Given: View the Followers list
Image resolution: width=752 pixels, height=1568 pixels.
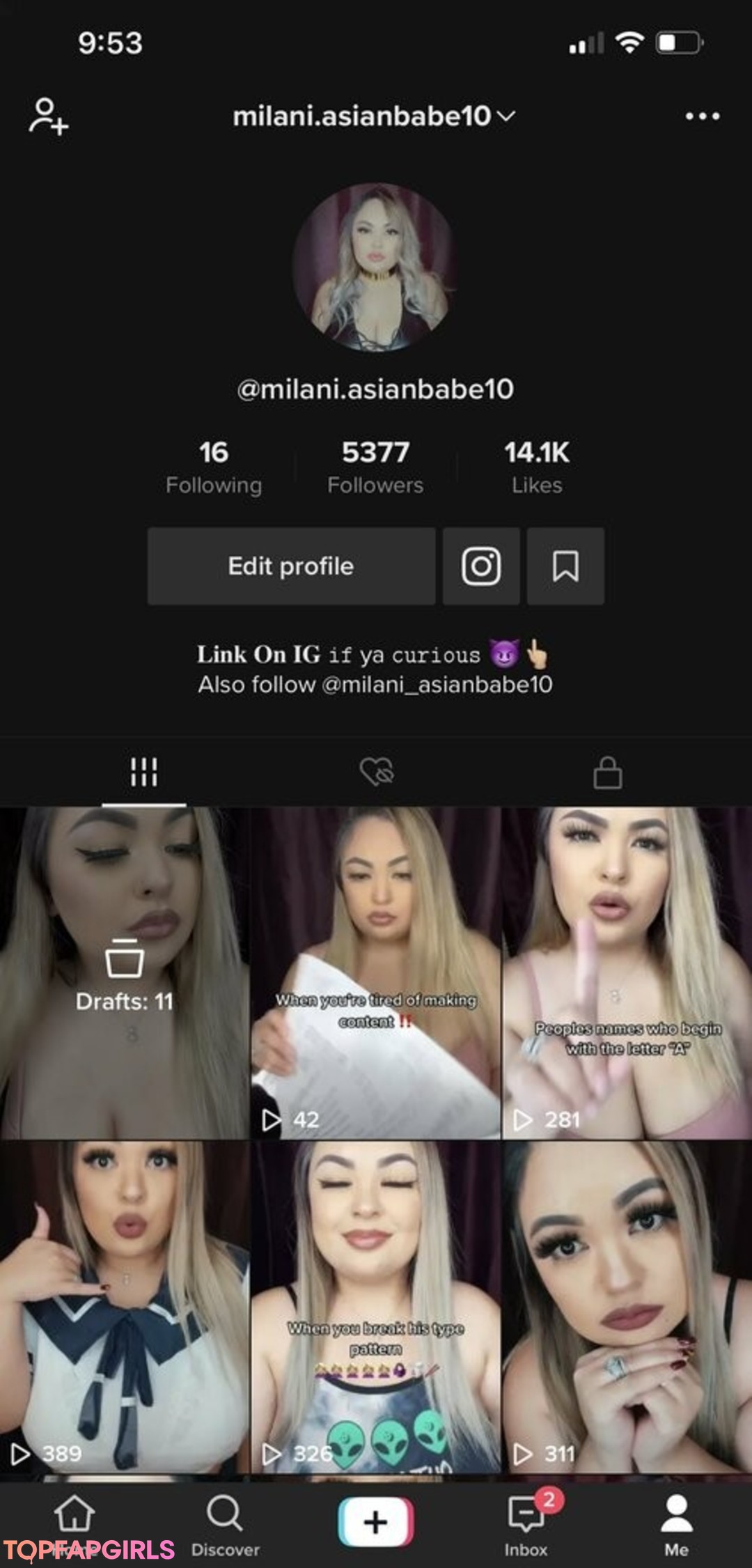Looking at the screenshot, I should click(x=375, y=467).
